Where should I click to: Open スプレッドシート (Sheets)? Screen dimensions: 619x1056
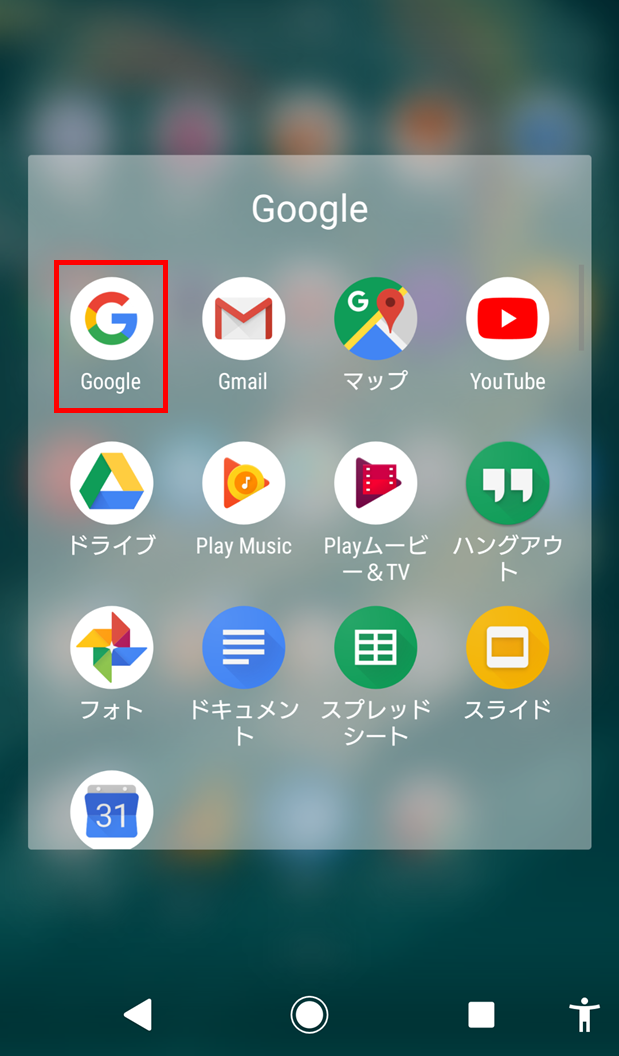click(375, 648)
